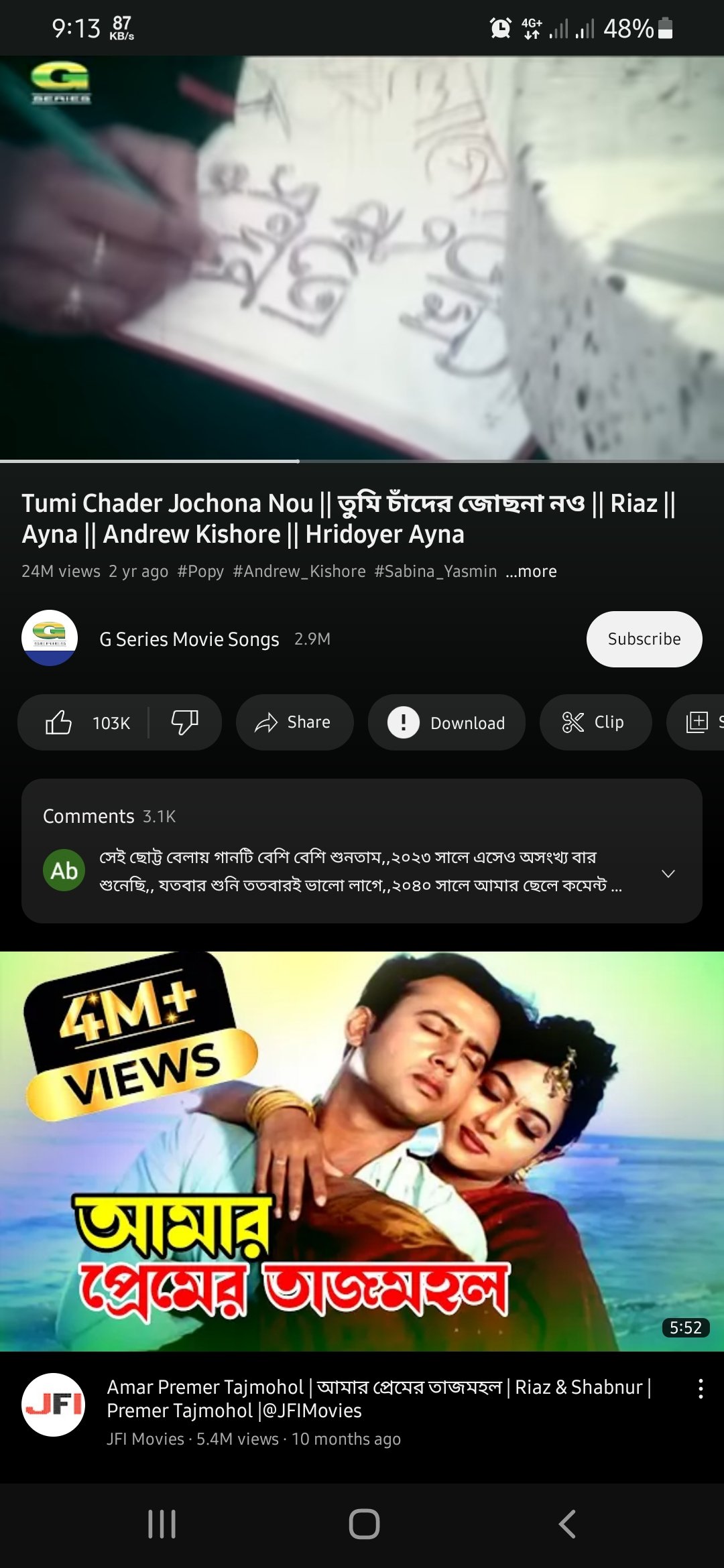Play Amar Premer Tajmohol video
724x1568 pixels.
pyautogui.click(x=362, y=1151)
